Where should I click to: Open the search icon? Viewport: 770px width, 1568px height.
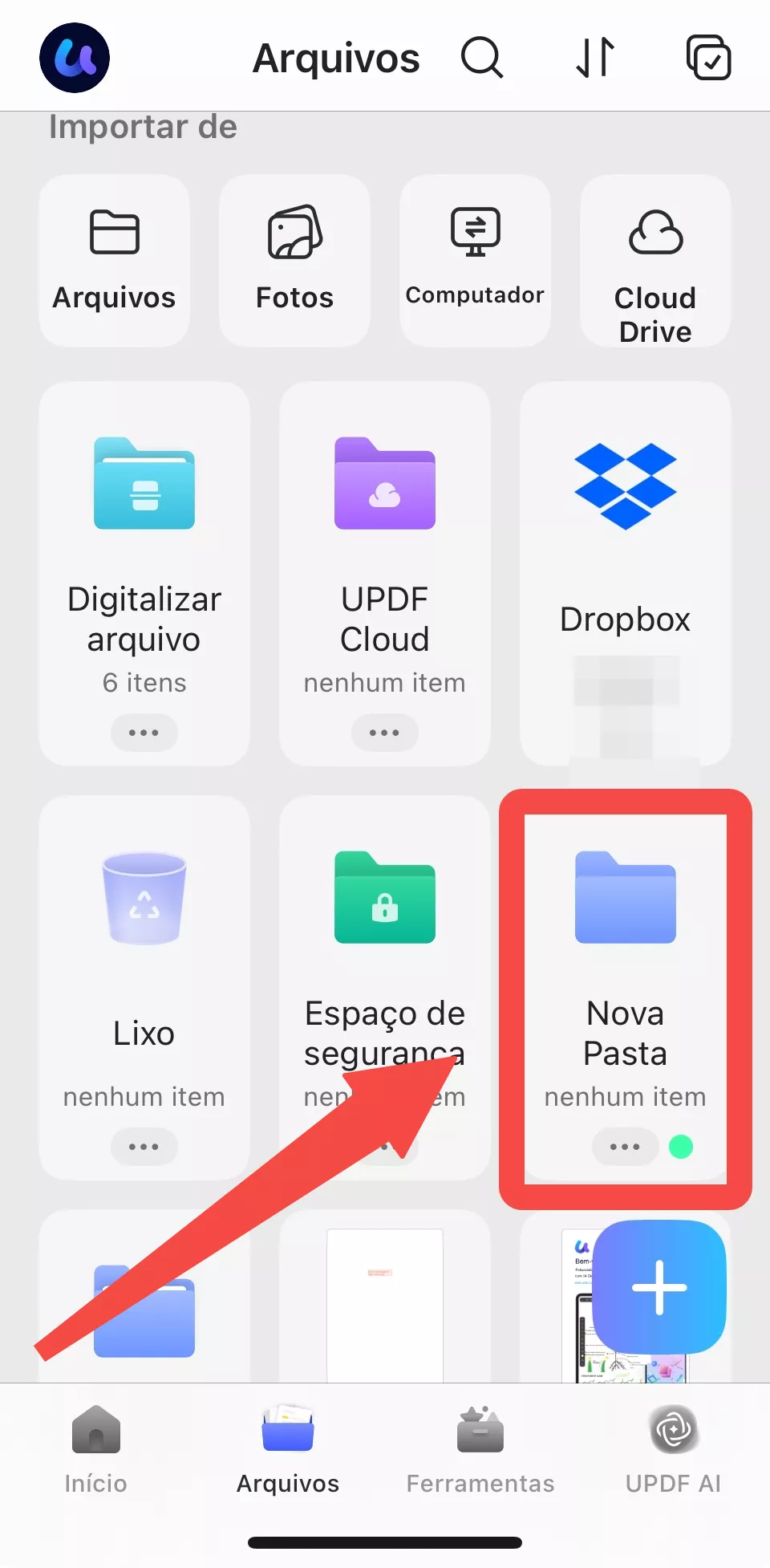[x=482, y=58]
